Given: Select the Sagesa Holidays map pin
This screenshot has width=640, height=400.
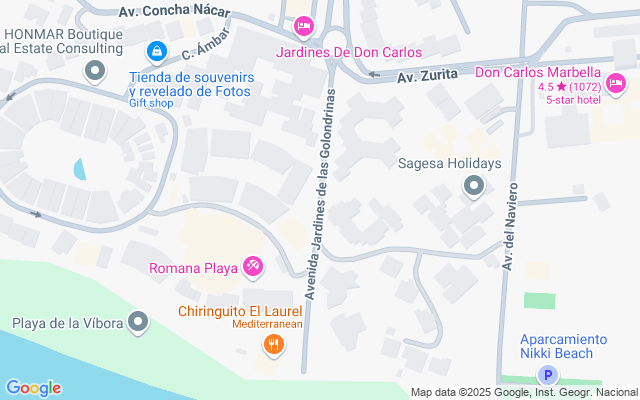Looking at the screenshot, I should point(473,187).
